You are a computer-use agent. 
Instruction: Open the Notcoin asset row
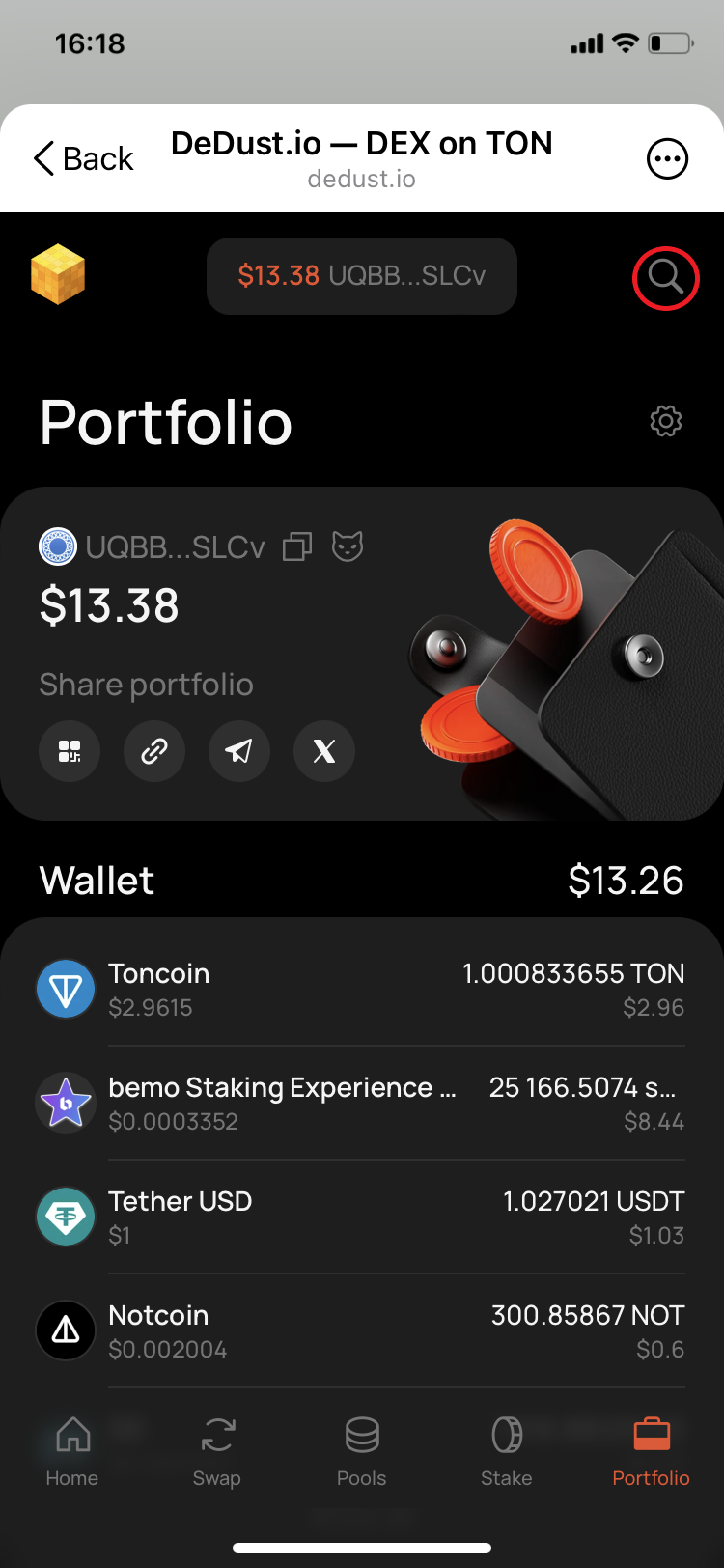[x=362, y=1331]
